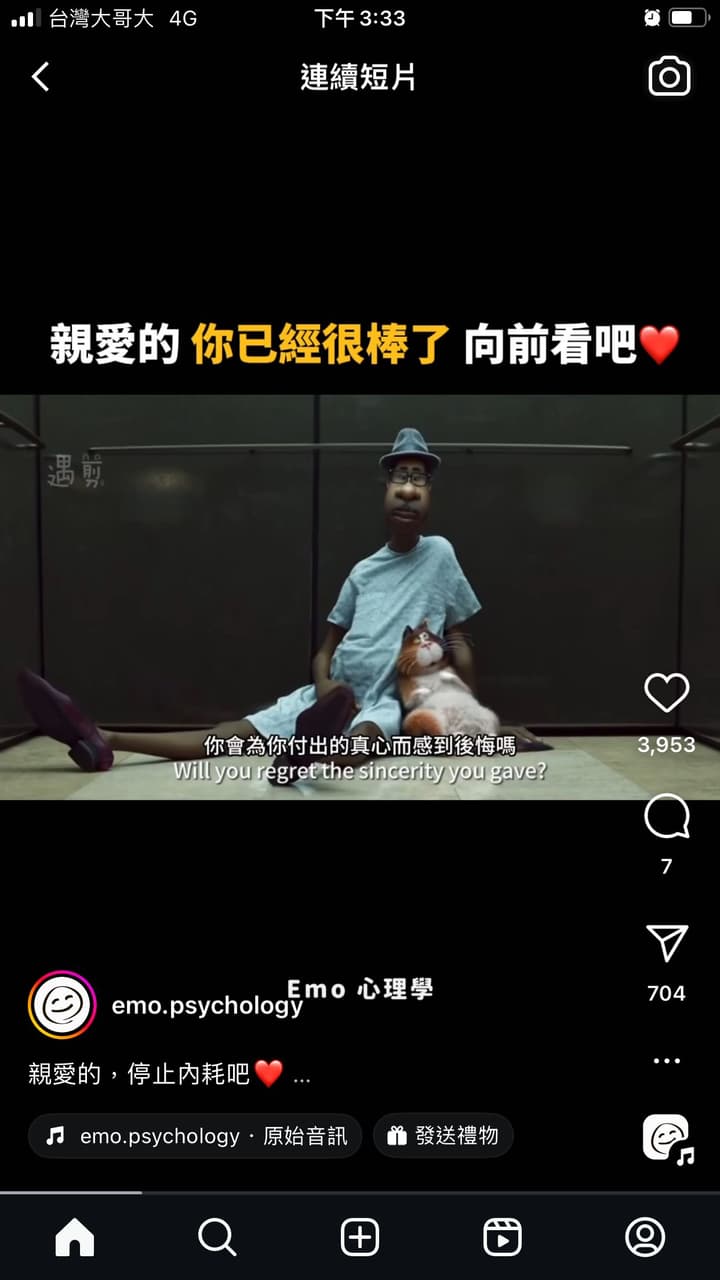Viewport: 720px width, 1280px height.
Task: Like this reel with the heart icon
Action: (x=667, y=693)
